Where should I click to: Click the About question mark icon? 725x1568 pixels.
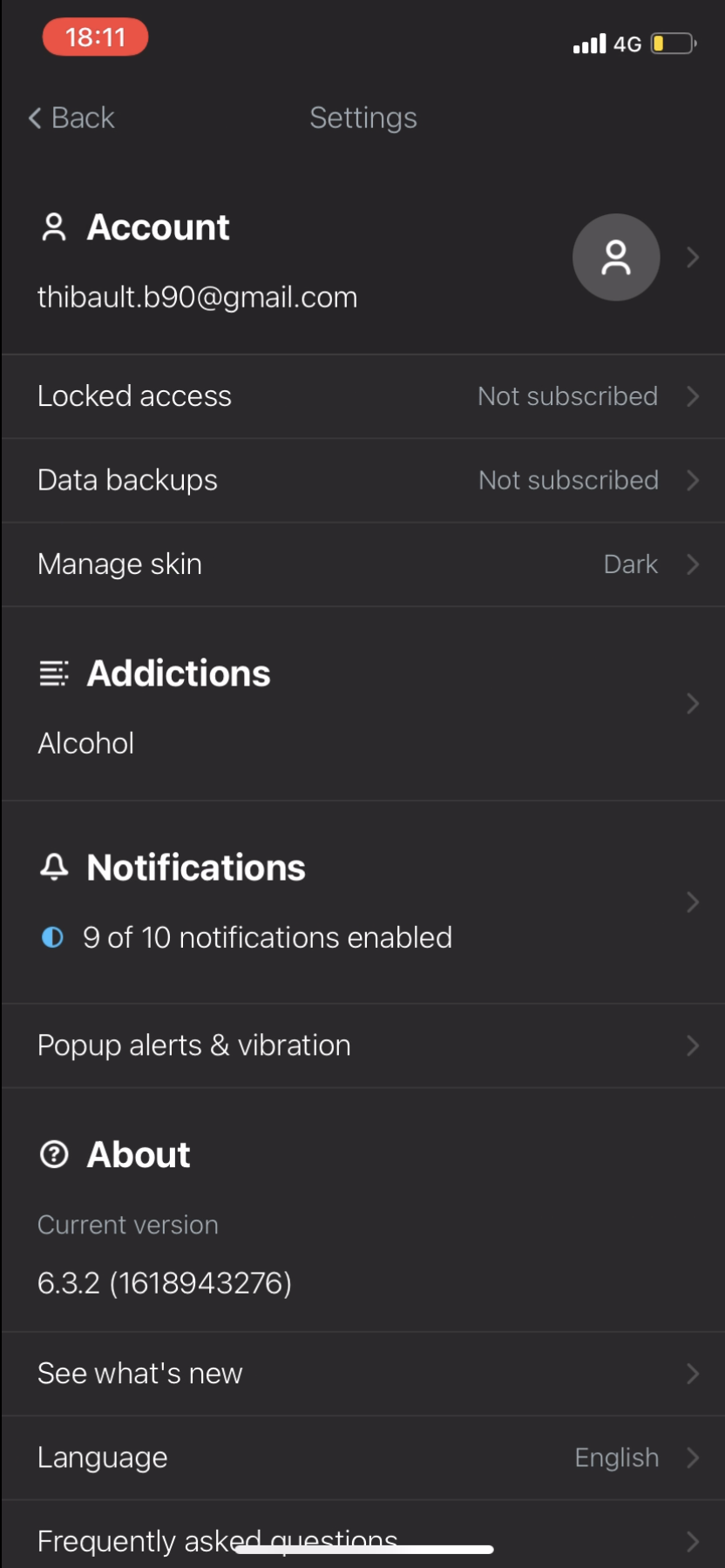click(x=54, y=1154)
